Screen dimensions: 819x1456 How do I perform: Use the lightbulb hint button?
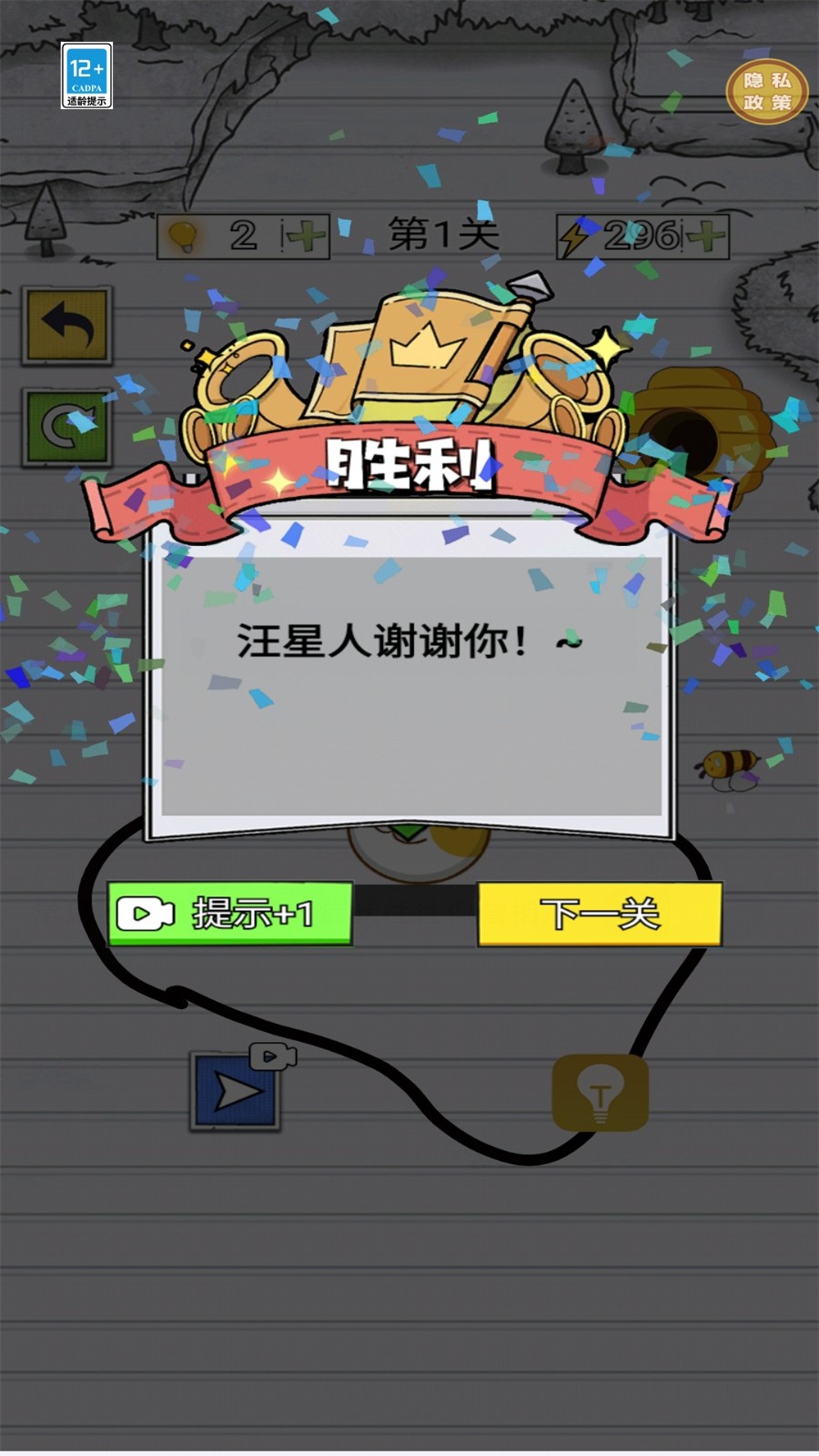point(600,1092)
